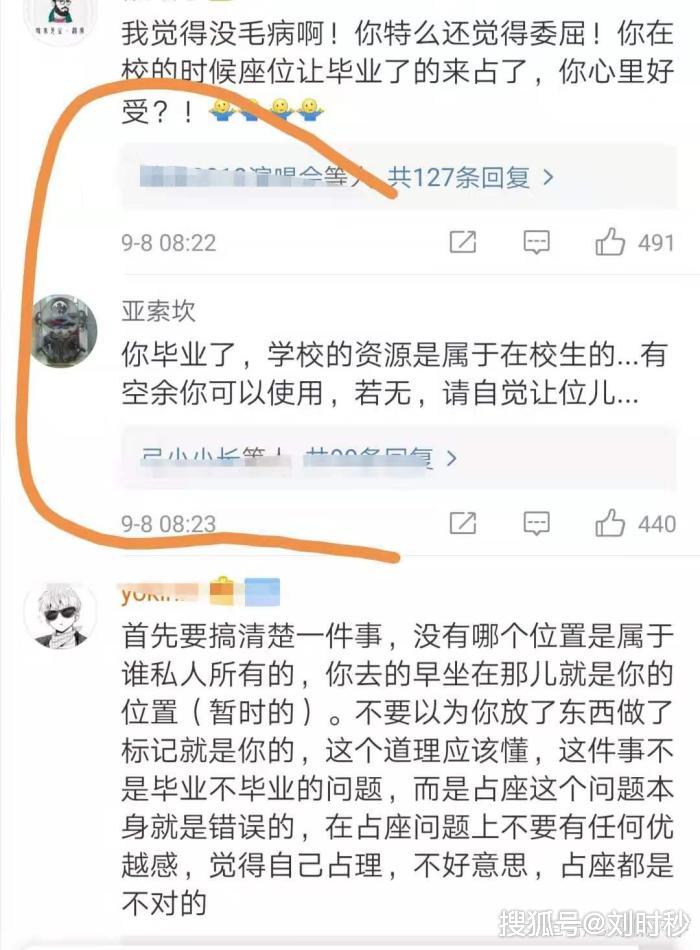Like 亚索坎's comment
The width and height of the screenshot is (700, 950).
click(x=610, y=522)
